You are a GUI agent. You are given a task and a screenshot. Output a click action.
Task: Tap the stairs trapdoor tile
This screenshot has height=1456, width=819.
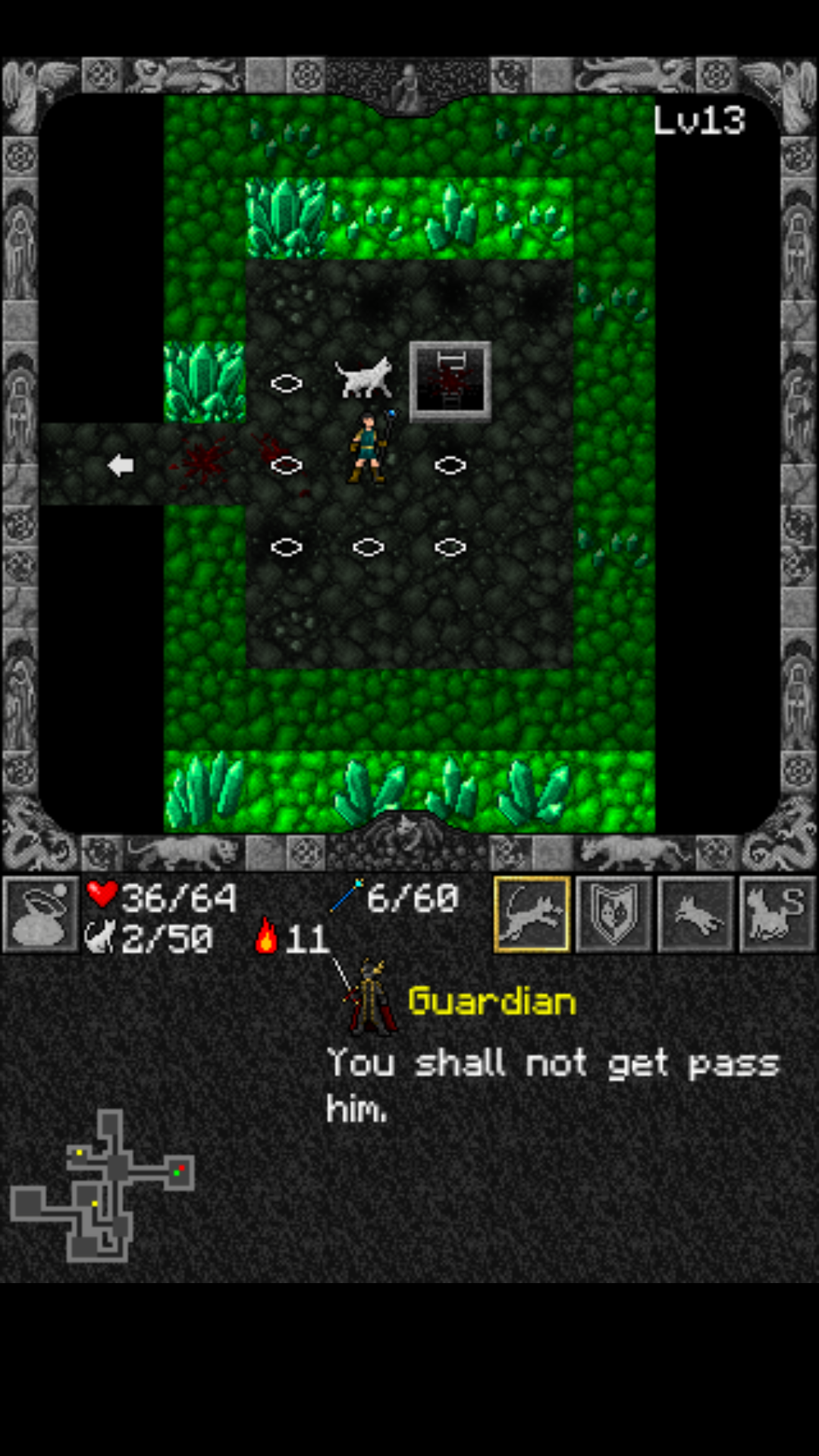point(450,381)
